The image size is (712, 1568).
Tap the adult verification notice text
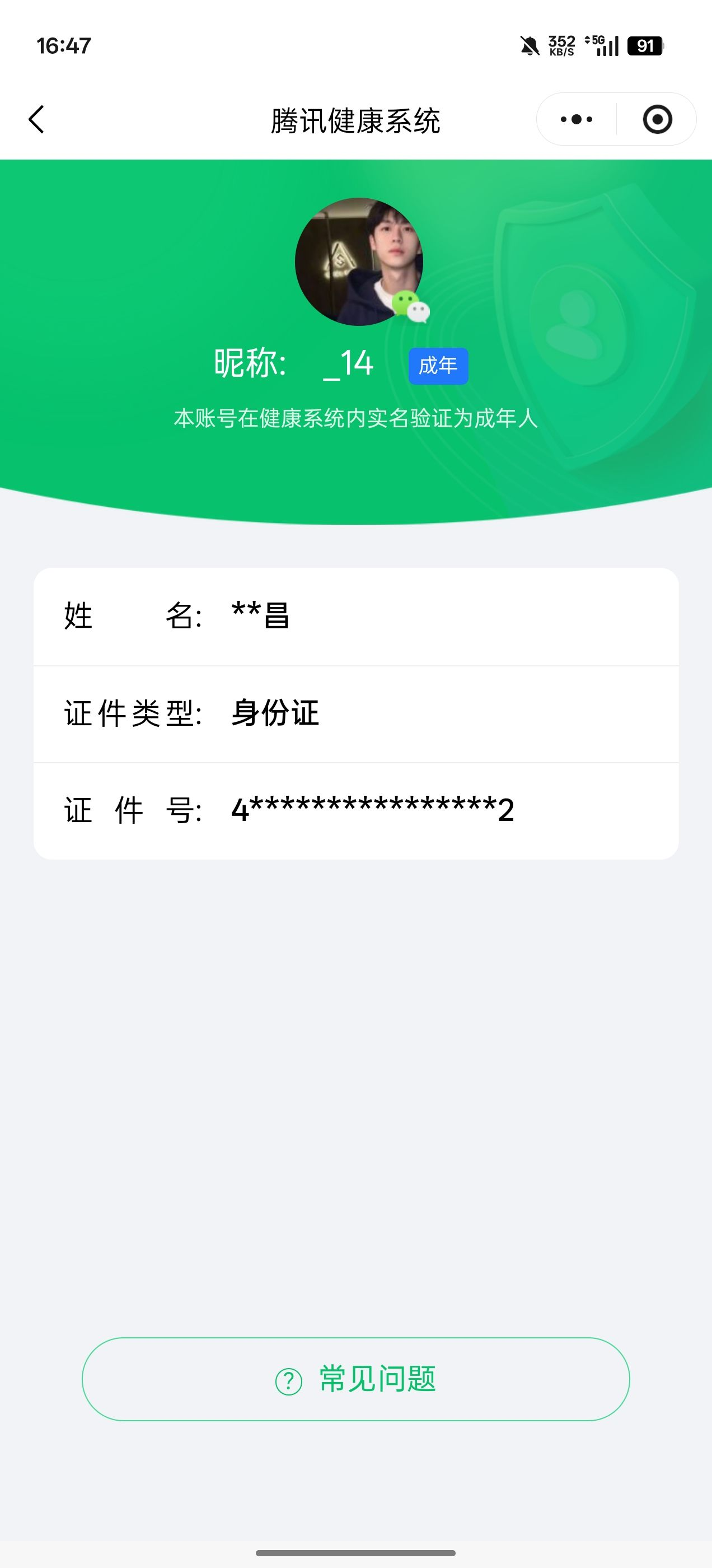pos(356,418)
